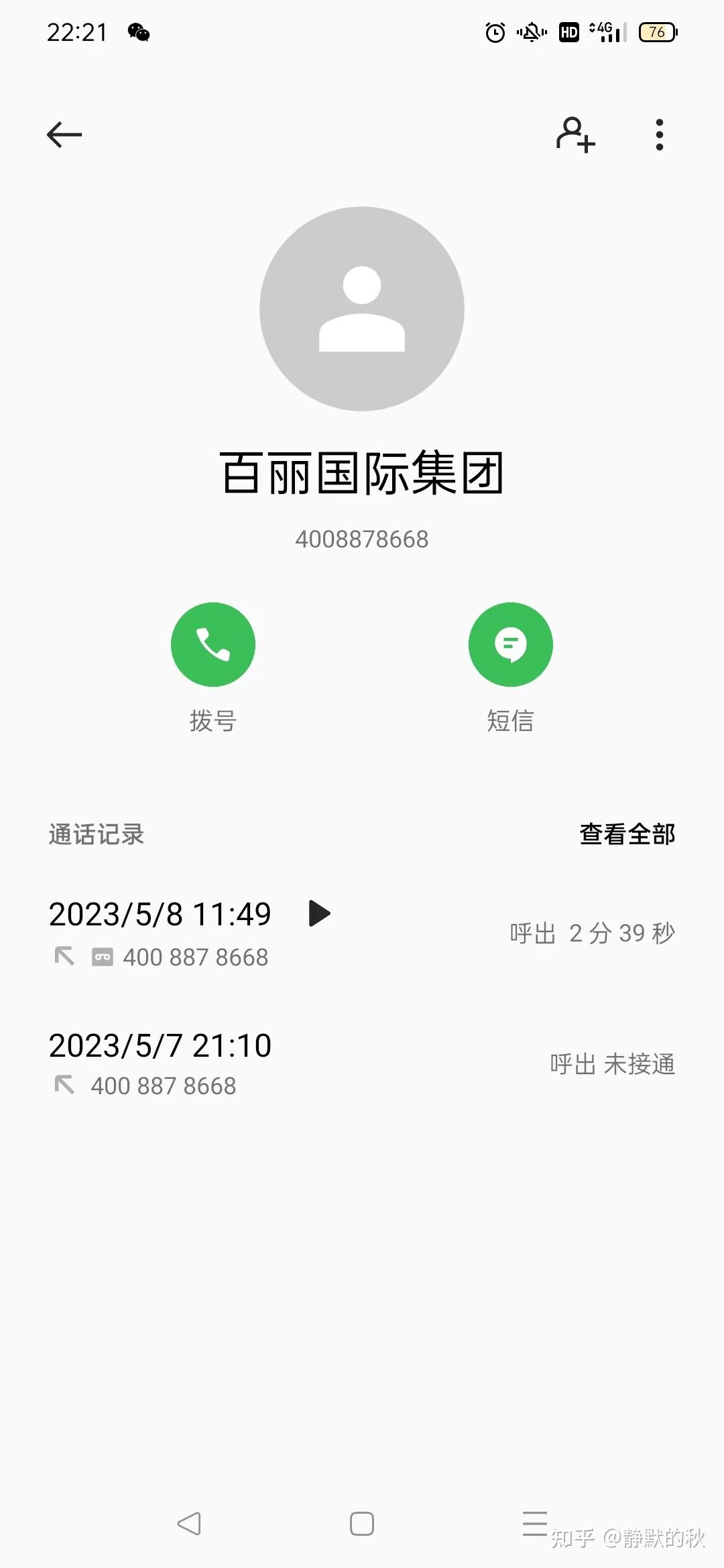Open the three-dot overflow menu
Viewport: 724px width, 1568px height.
(659, 134)
